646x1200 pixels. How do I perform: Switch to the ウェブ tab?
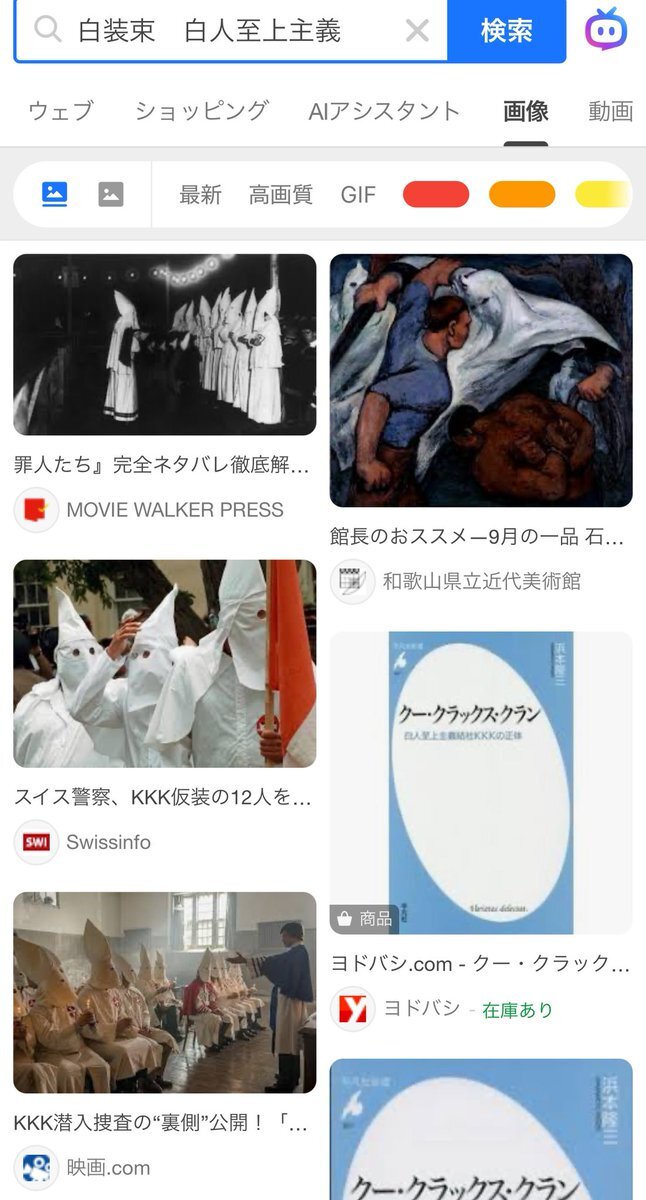coord(60,111)
